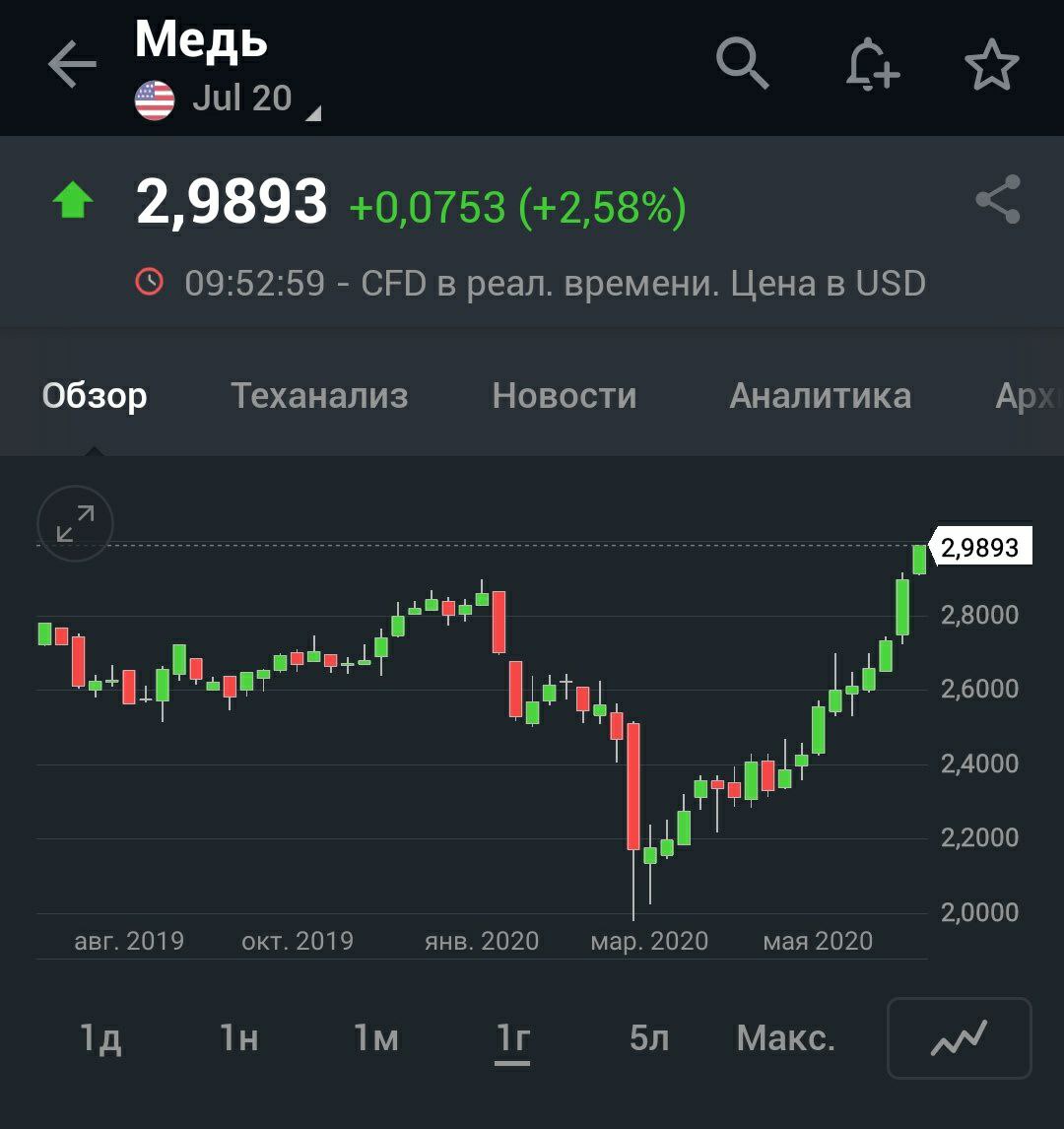The width and height of the screenshot is (1064, 1129).
Task: Add Медь to favorites with the star
Action: point(991,66)
